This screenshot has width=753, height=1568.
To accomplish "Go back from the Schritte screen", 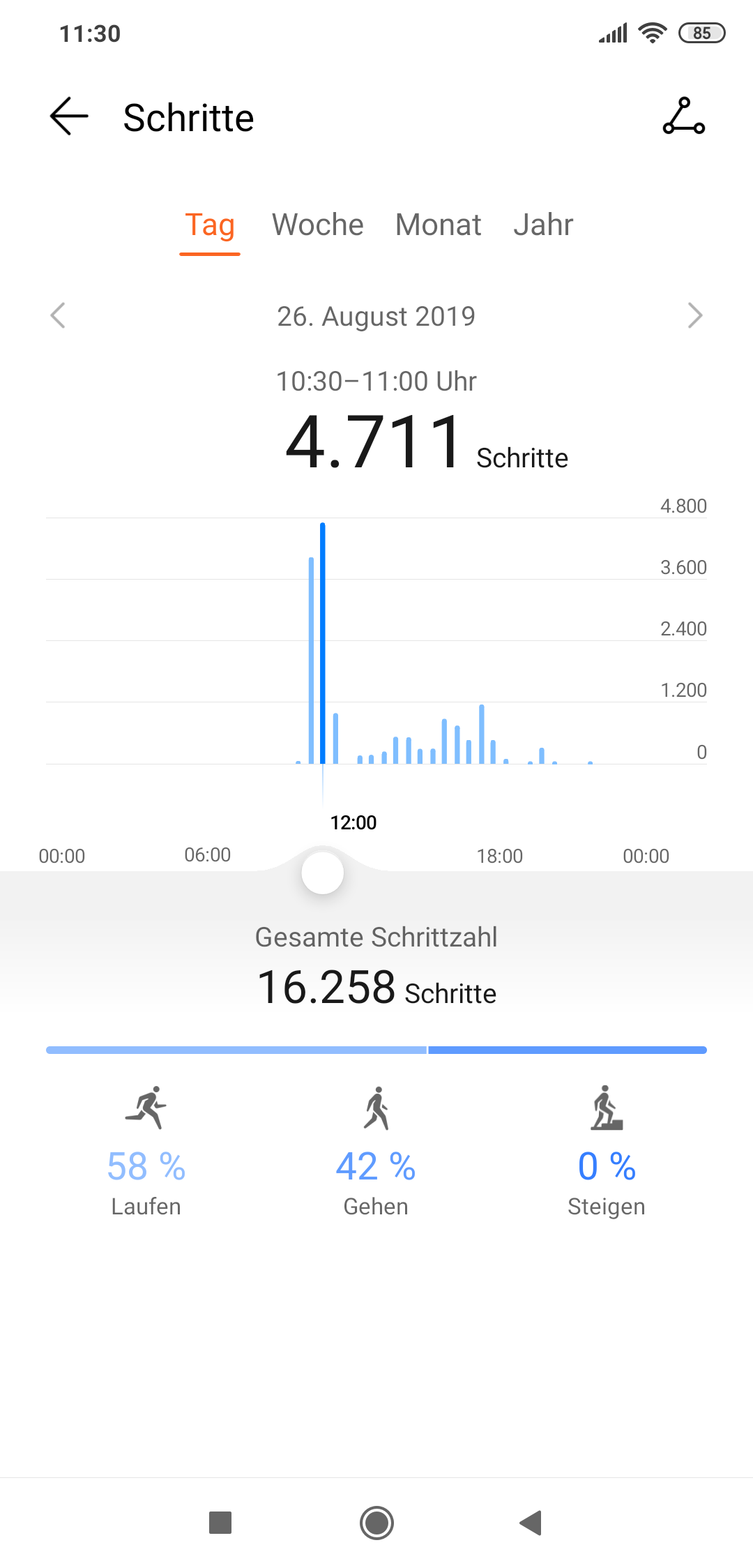I will click(69, 116).
